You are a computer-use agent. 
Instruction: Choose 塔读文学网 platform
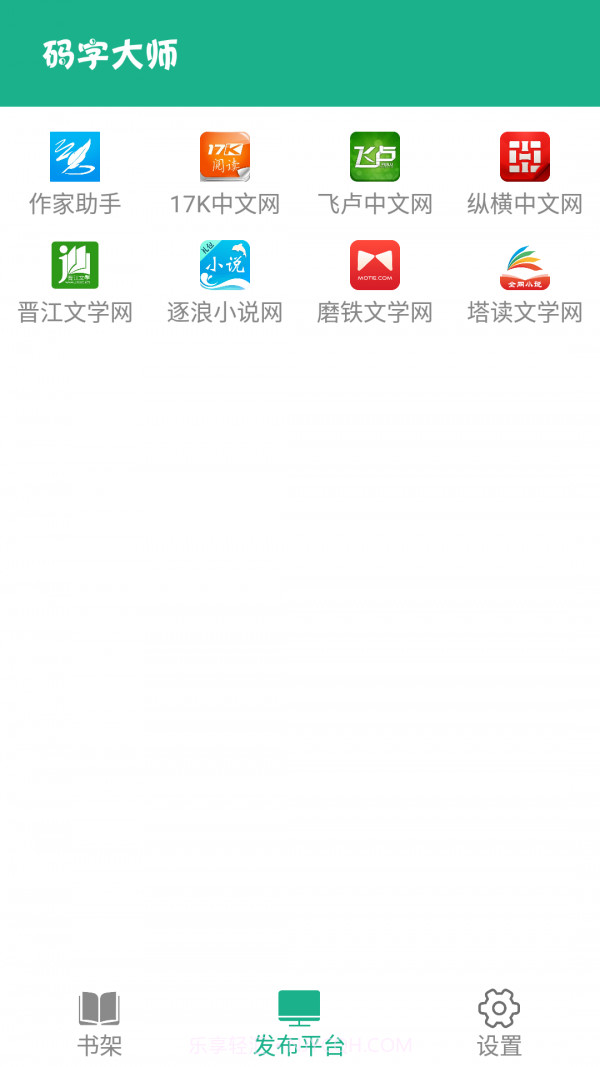click(x=525, y=282)
